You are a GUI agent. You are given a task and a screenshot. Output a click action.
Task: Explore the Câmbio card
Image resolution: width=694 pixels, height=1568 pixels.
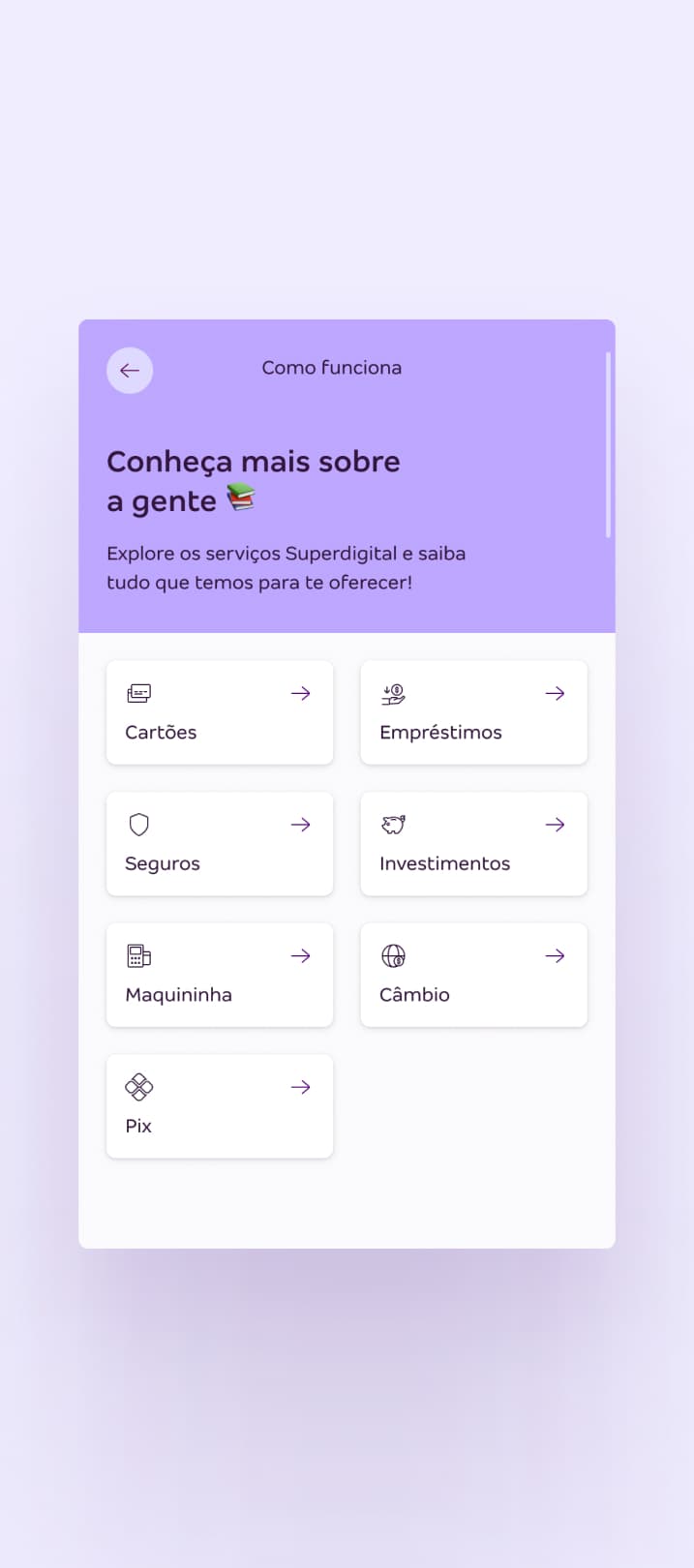[x=473, y=975]
